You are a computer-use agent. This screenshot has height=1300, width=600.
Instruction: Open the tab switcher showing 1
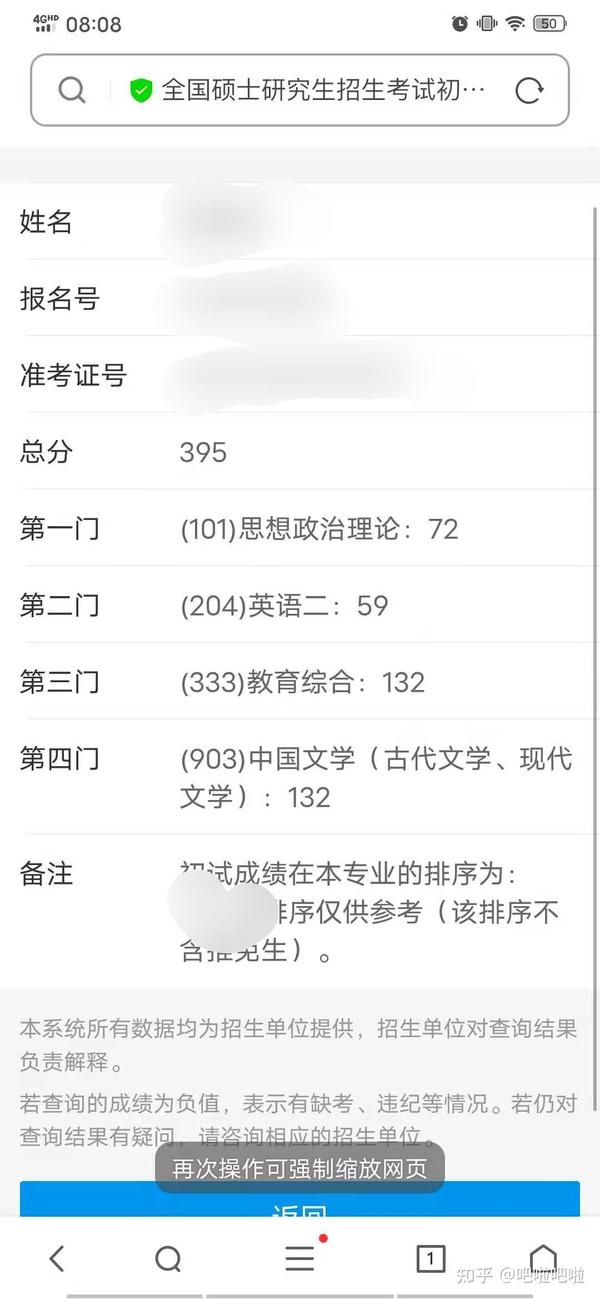(430, 1259)
